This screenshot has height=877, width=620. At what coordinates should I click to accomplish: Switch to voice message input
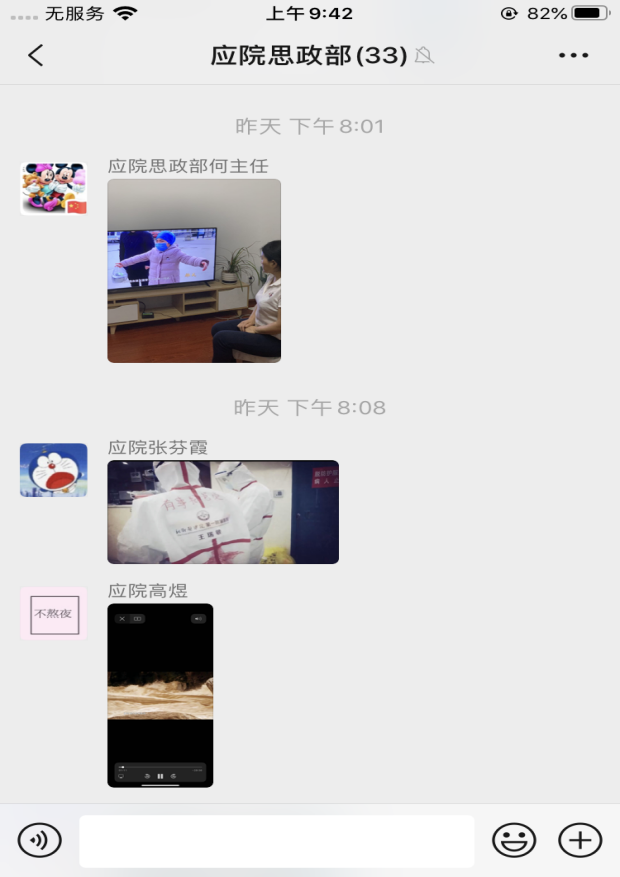pos(40,840)
